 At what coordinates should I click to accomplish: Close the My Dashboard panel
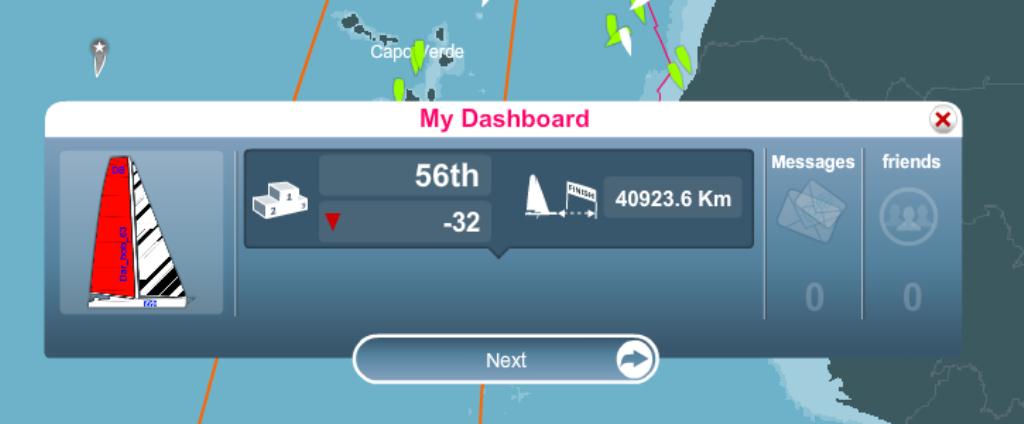coord(941,121)
